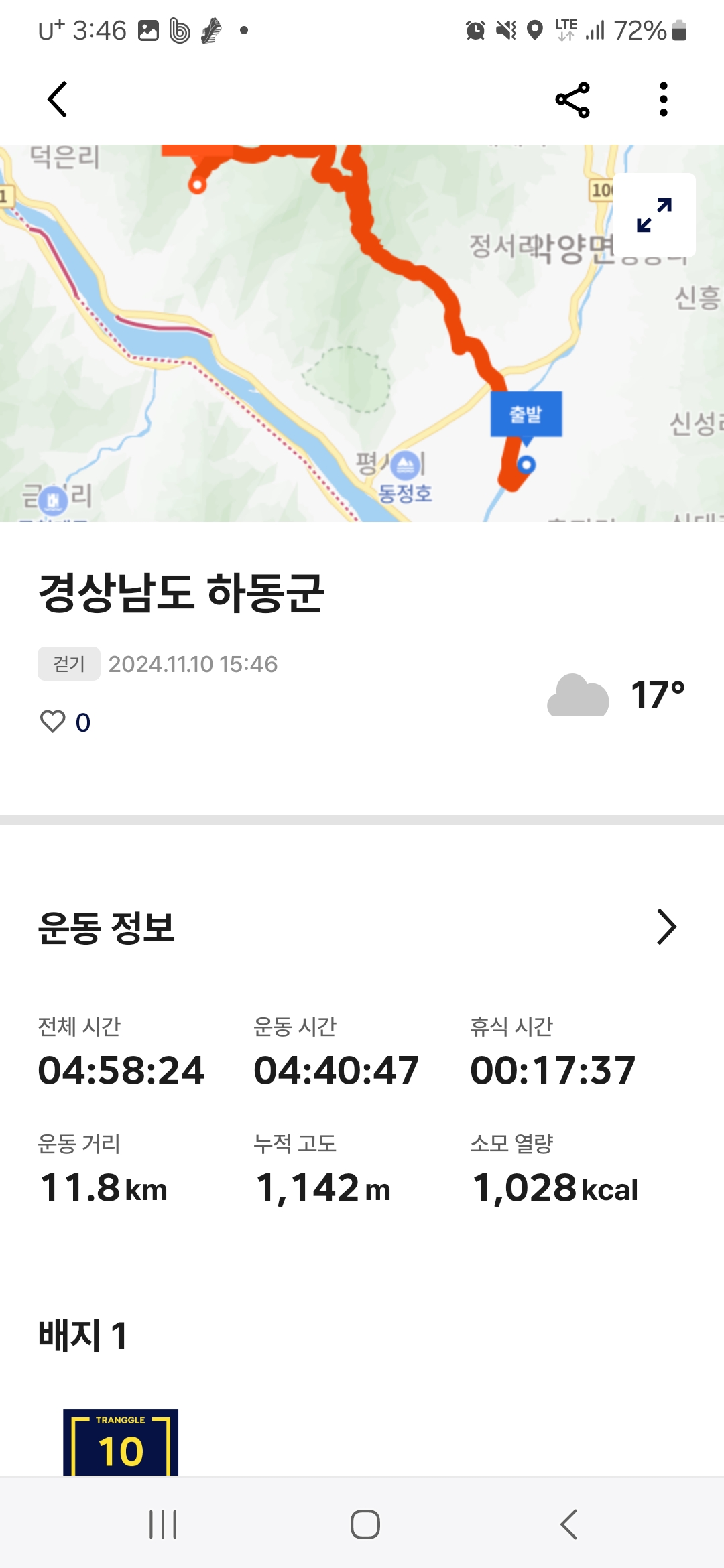The width and height of the screenshot is (724, 1568).
Task: Go back using the top-left arrow
Action: coord(58,99)
